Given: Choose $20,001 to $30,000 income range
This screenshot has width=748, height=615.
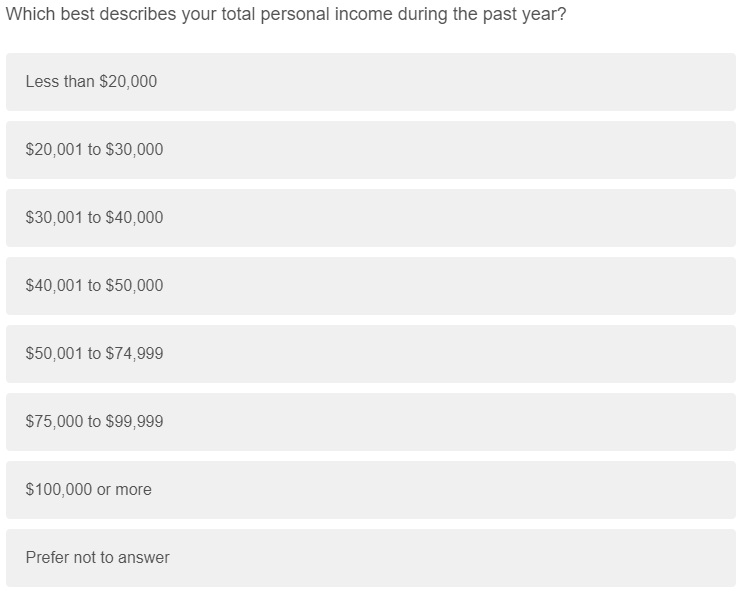Looking at the screenshot, I should tap(370, 150).
